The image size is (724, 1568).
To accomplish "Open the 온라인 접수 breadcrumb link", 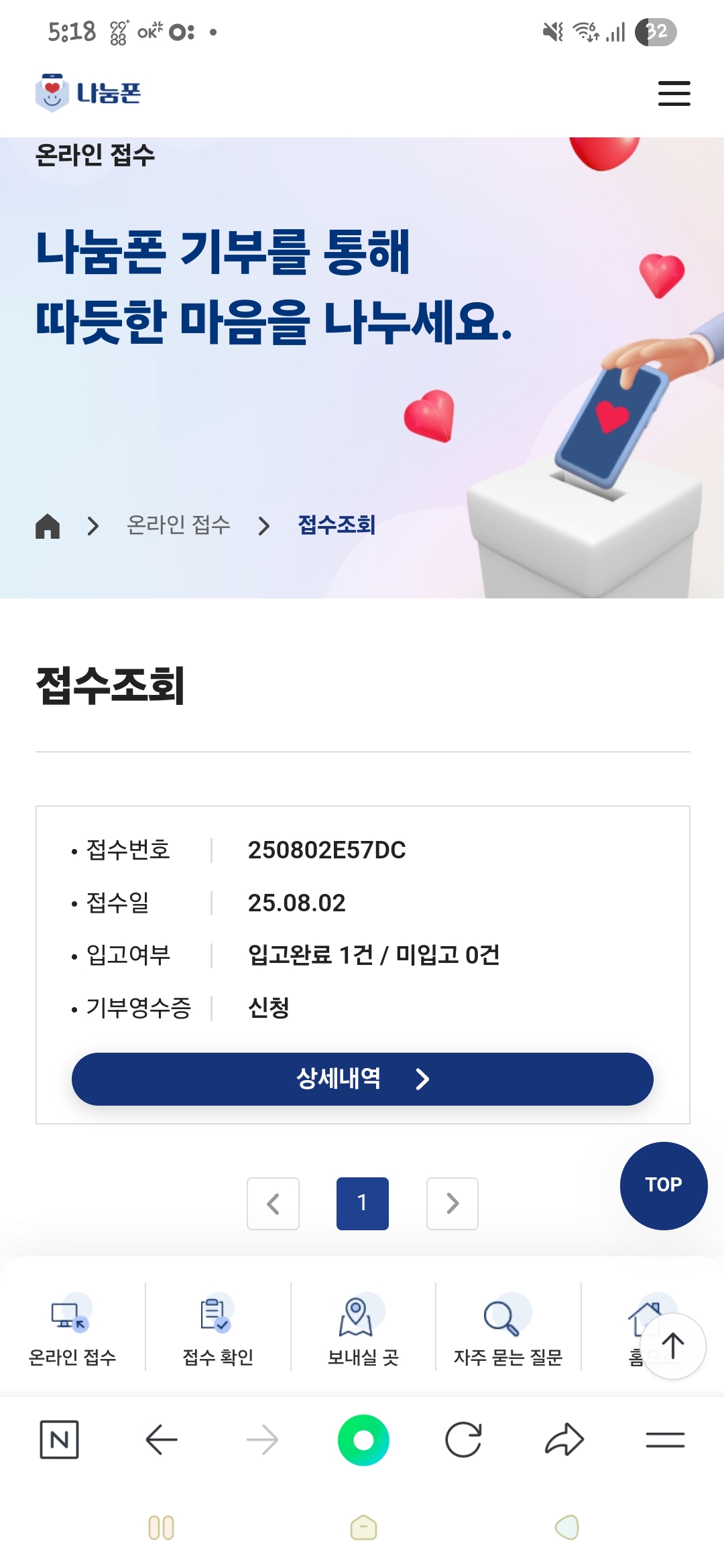I will point(178,525).
